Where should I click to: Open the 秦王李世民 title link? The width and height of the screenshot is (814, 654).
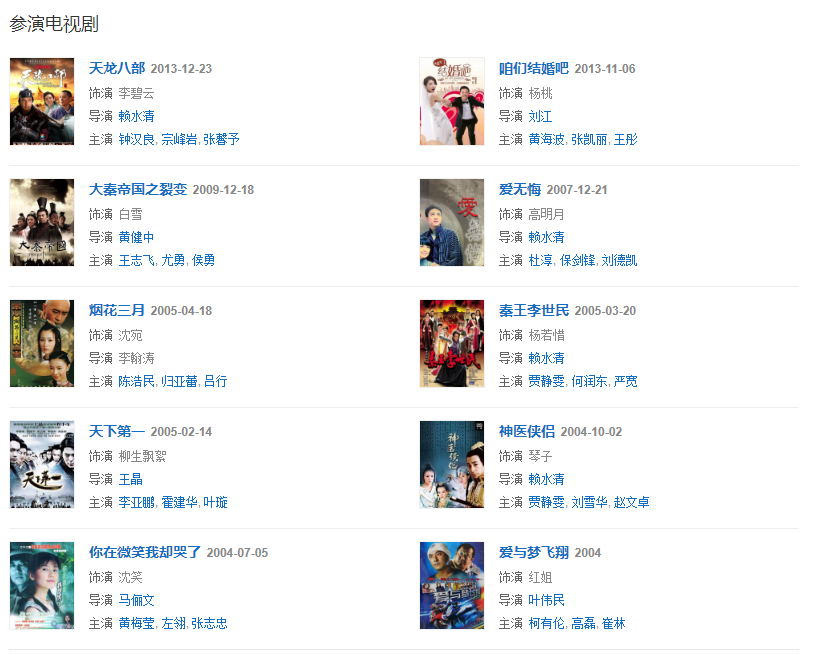(534, 311)
